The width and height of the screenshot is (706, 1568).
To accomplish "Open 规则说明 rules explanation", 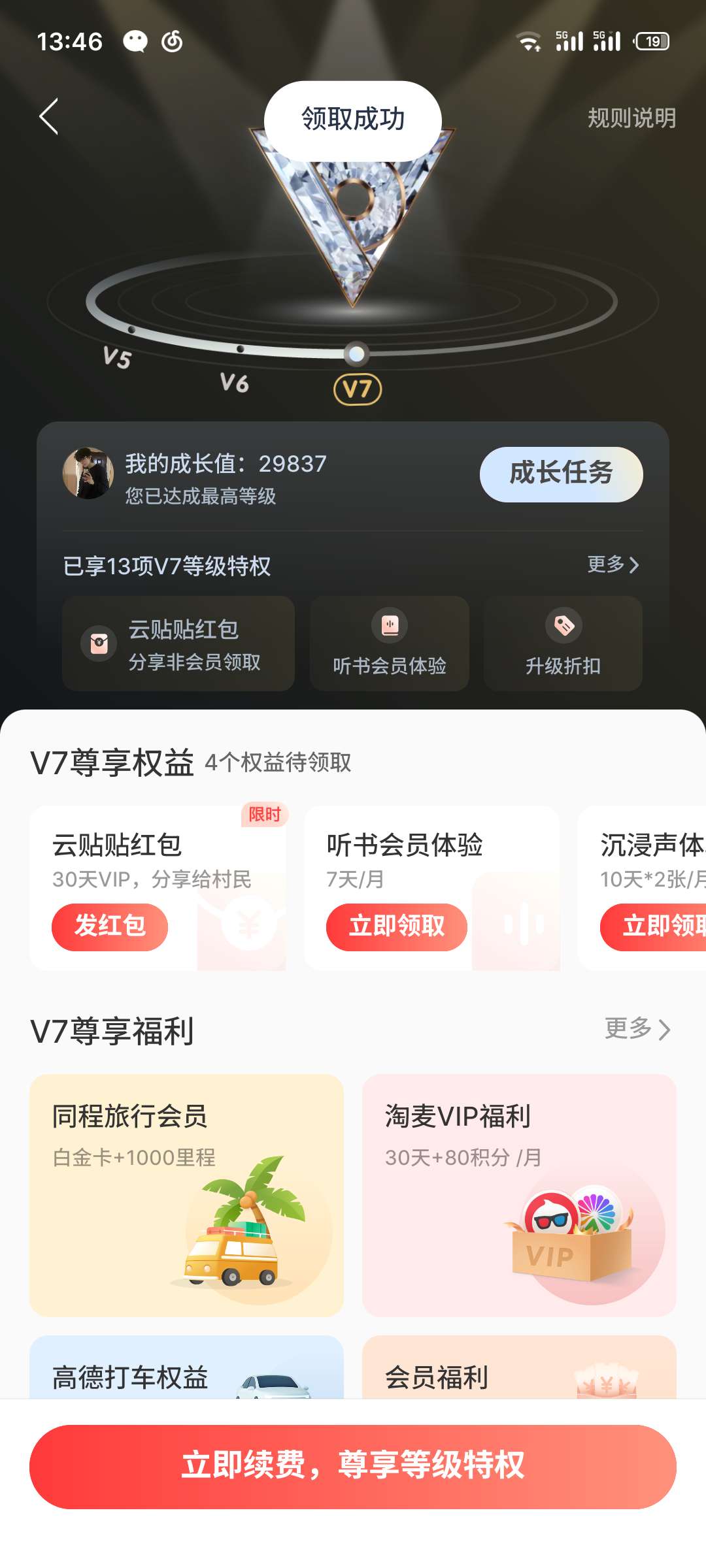I will click(x=631, y=118).
